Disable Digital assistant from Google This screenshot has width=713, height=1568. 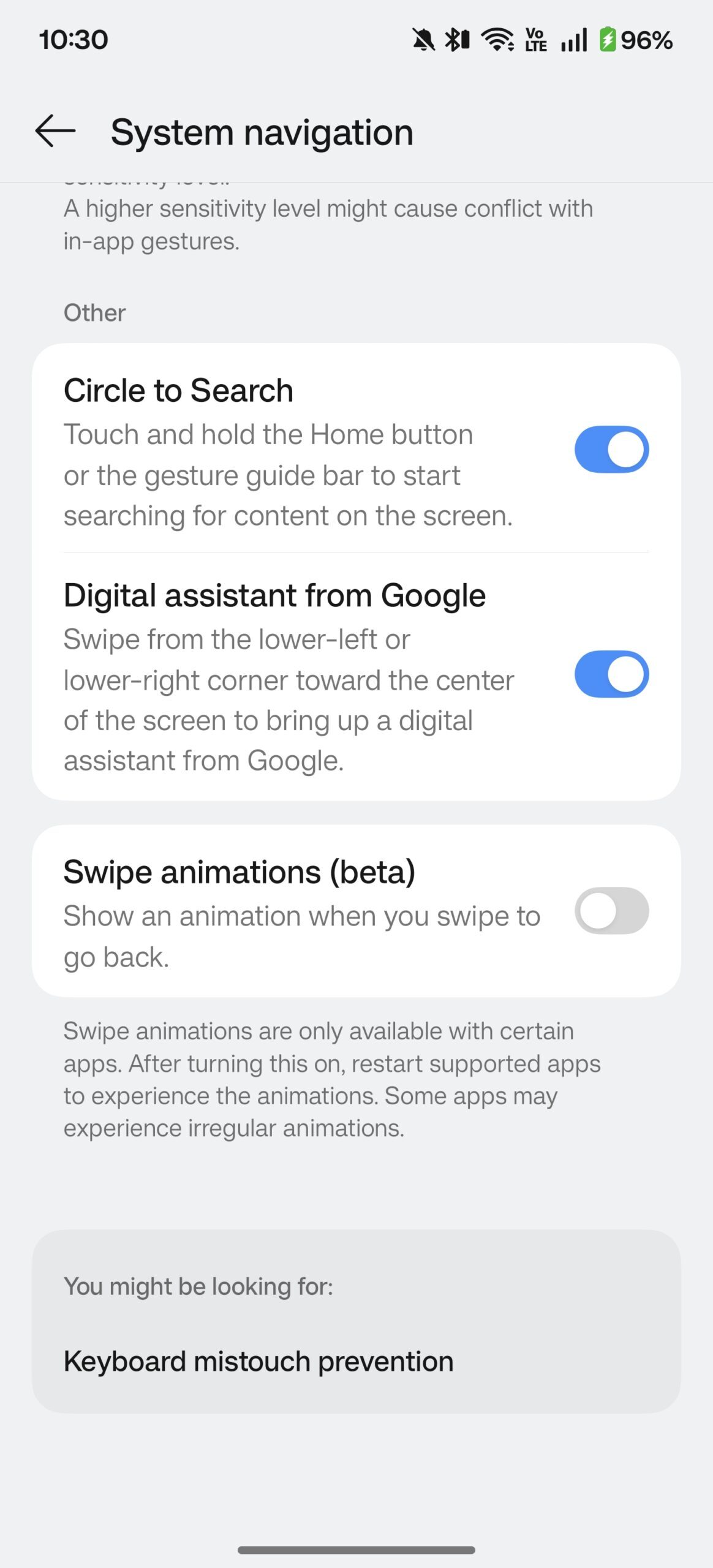[611, 674]
